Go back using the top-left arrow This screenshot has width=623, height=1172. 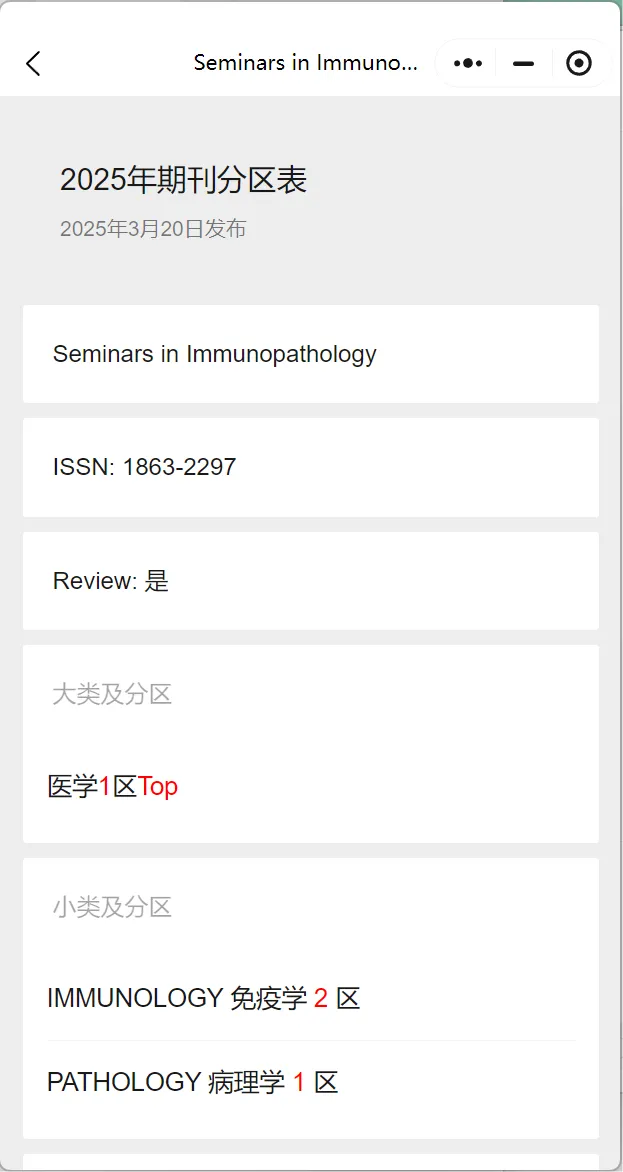click(x=33, y=64)
